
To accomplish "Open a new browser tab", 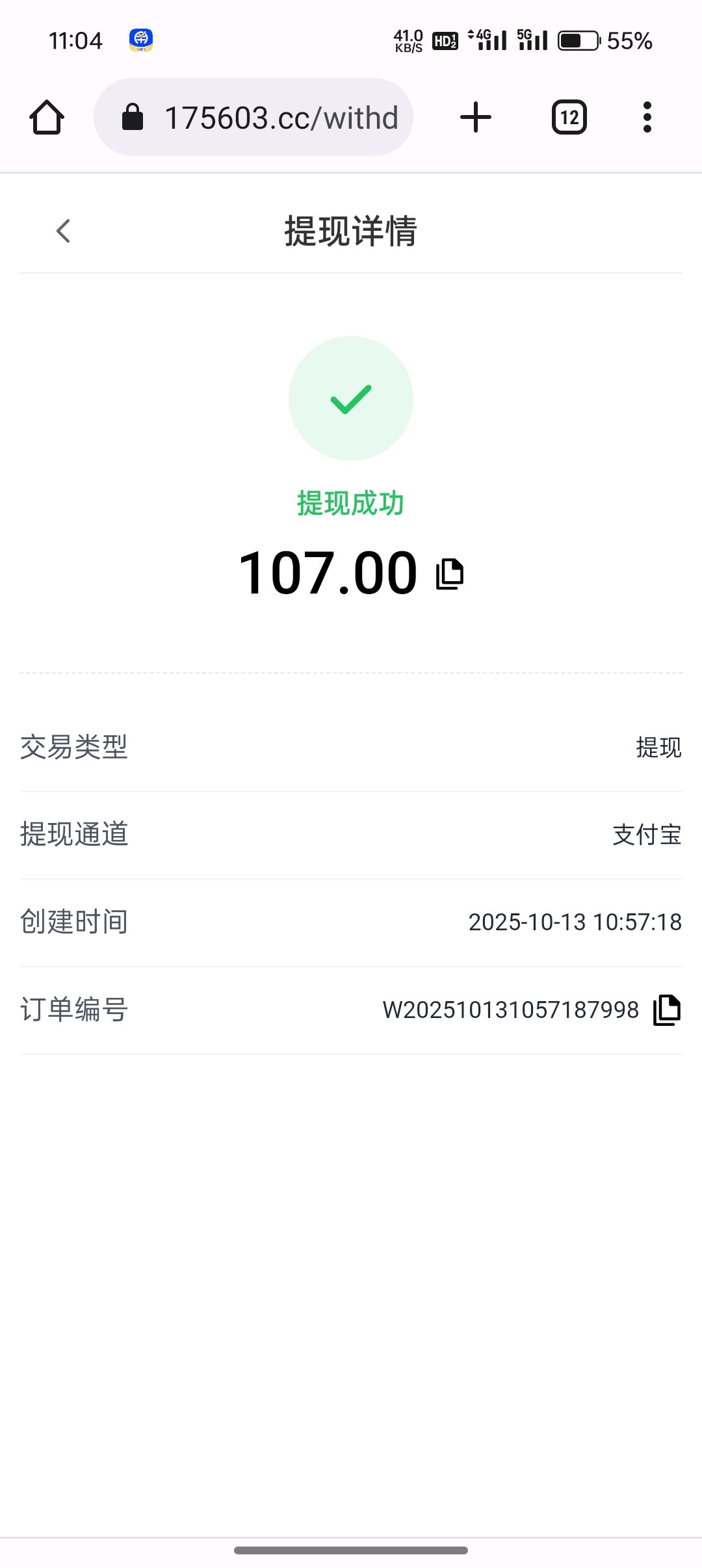I will 476,118.
